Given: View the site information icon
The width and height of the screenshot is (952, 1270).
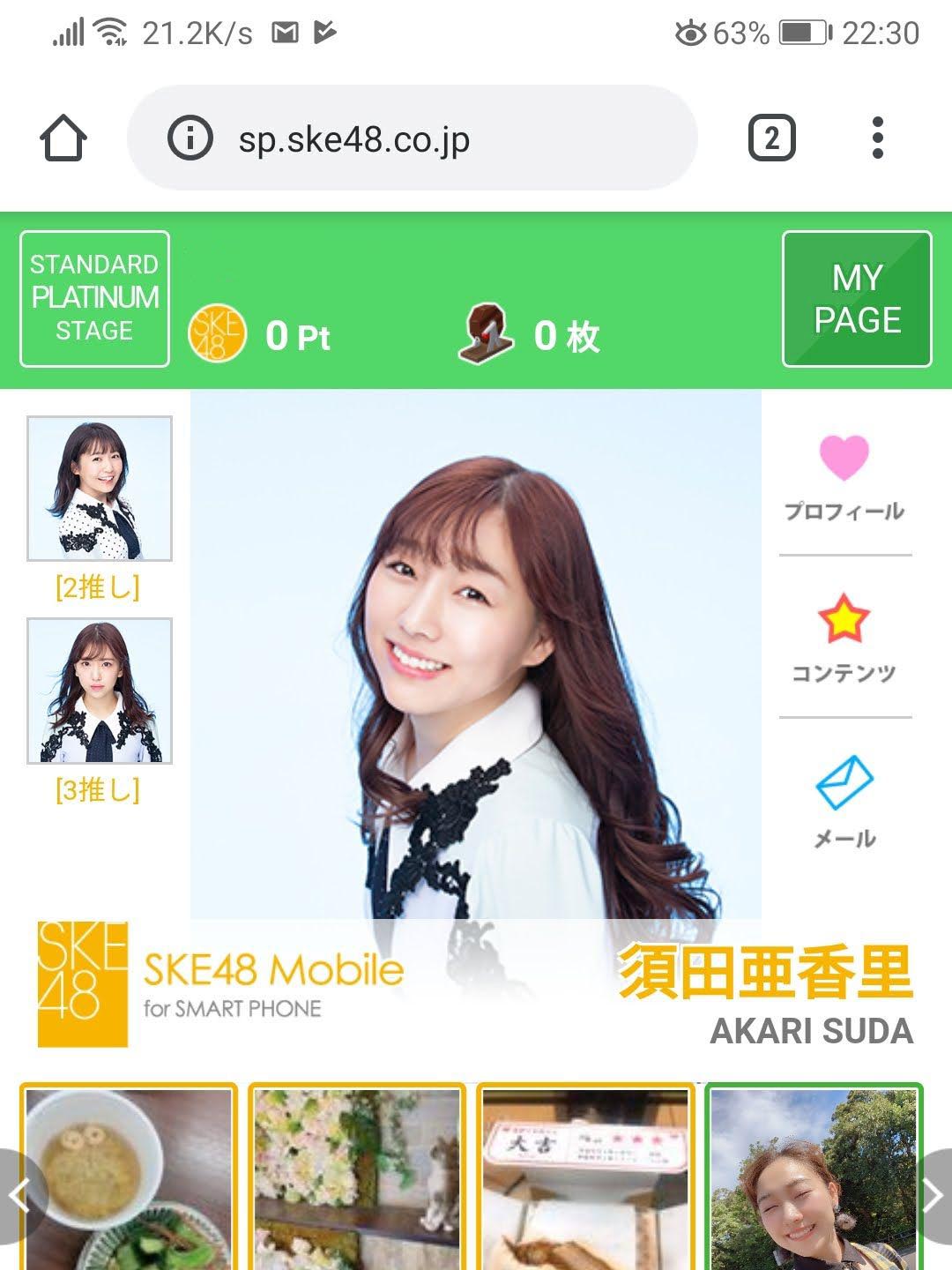Looking at the screenshot, I should pyautogui.click(x=190, y=138).
